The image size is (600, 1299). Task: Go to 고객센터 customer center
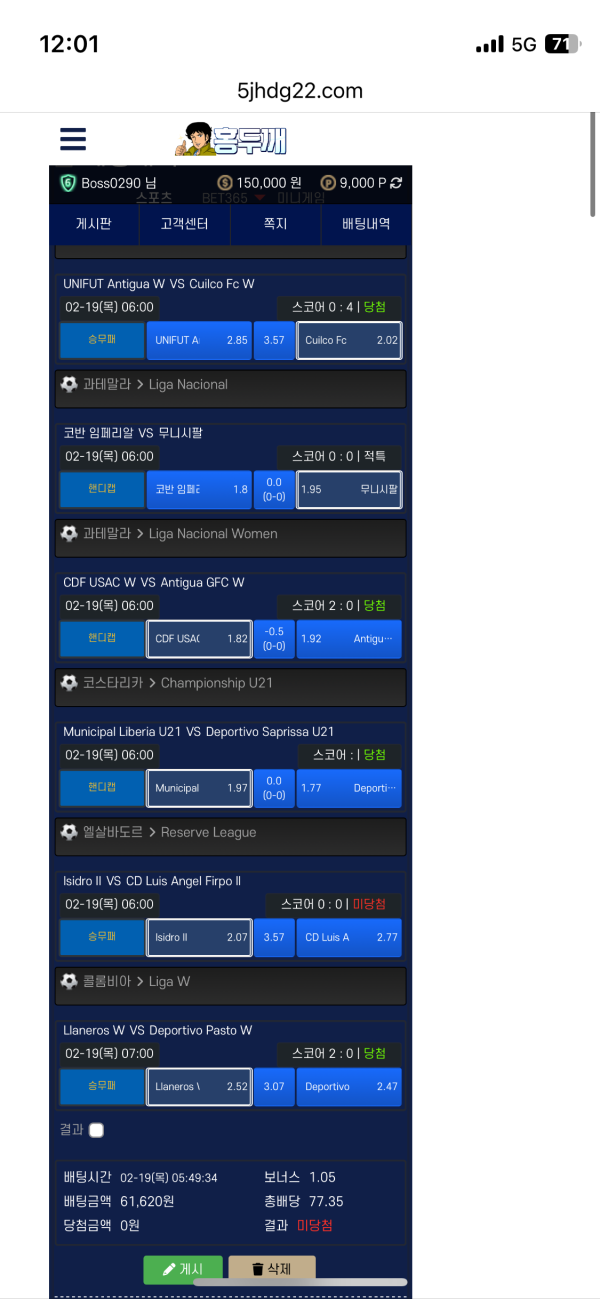(x=185, y=224)
